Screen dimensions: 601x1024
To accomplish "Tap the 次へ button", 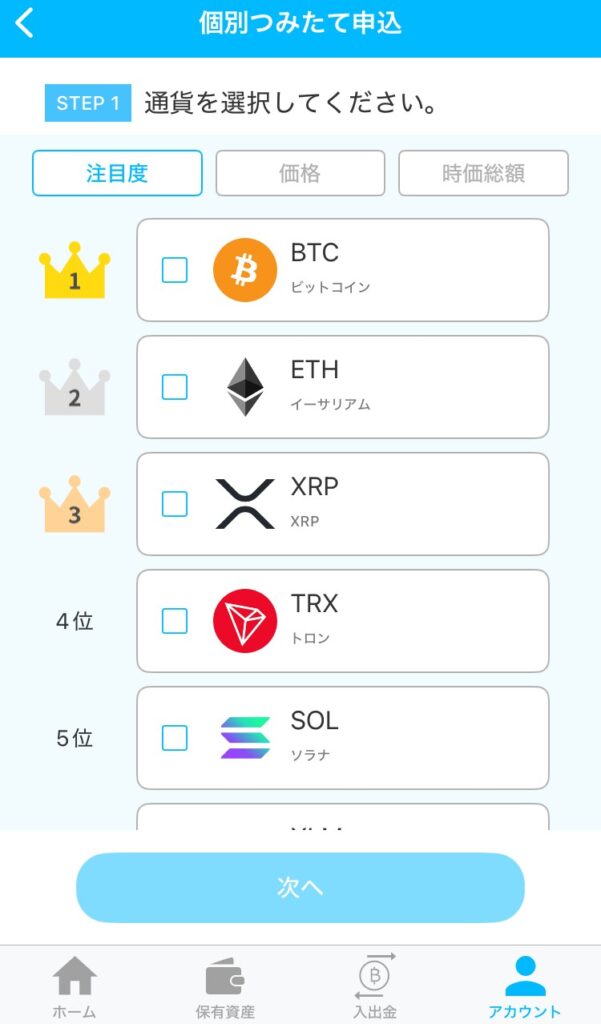I will tap(300, 887).
